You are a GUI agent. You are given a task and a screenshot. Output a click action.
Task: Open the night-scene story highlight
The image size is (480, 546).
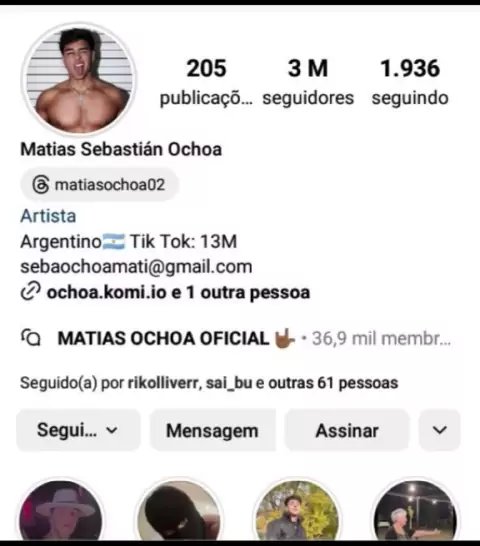tap(415, 510)
